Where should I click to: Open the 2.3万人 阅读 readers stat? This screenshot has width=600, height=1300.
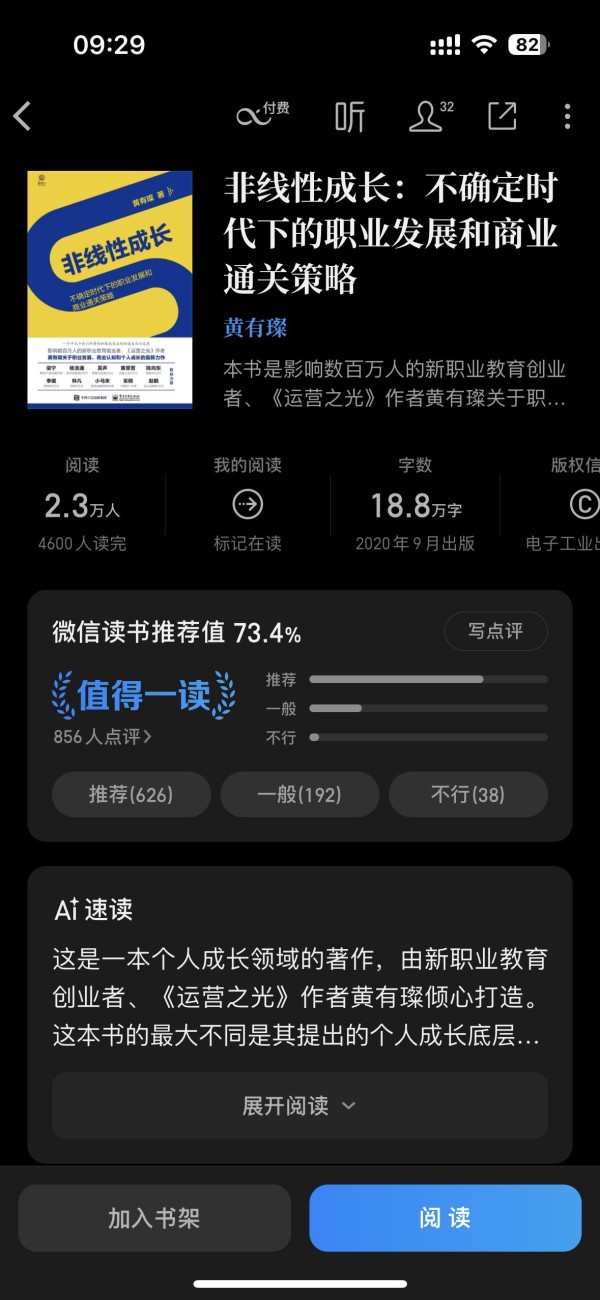click(x=82, y=506)
